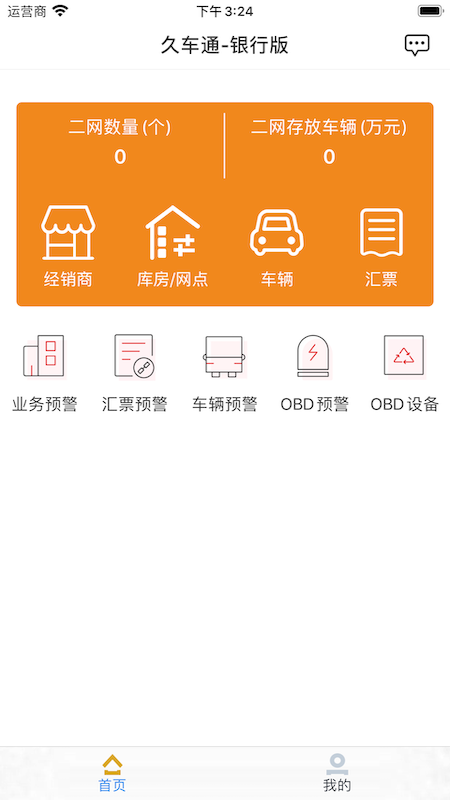This screenshot has height=800, width=450.
Task: View OBD 预警 alerts
Action: [314, 373]
